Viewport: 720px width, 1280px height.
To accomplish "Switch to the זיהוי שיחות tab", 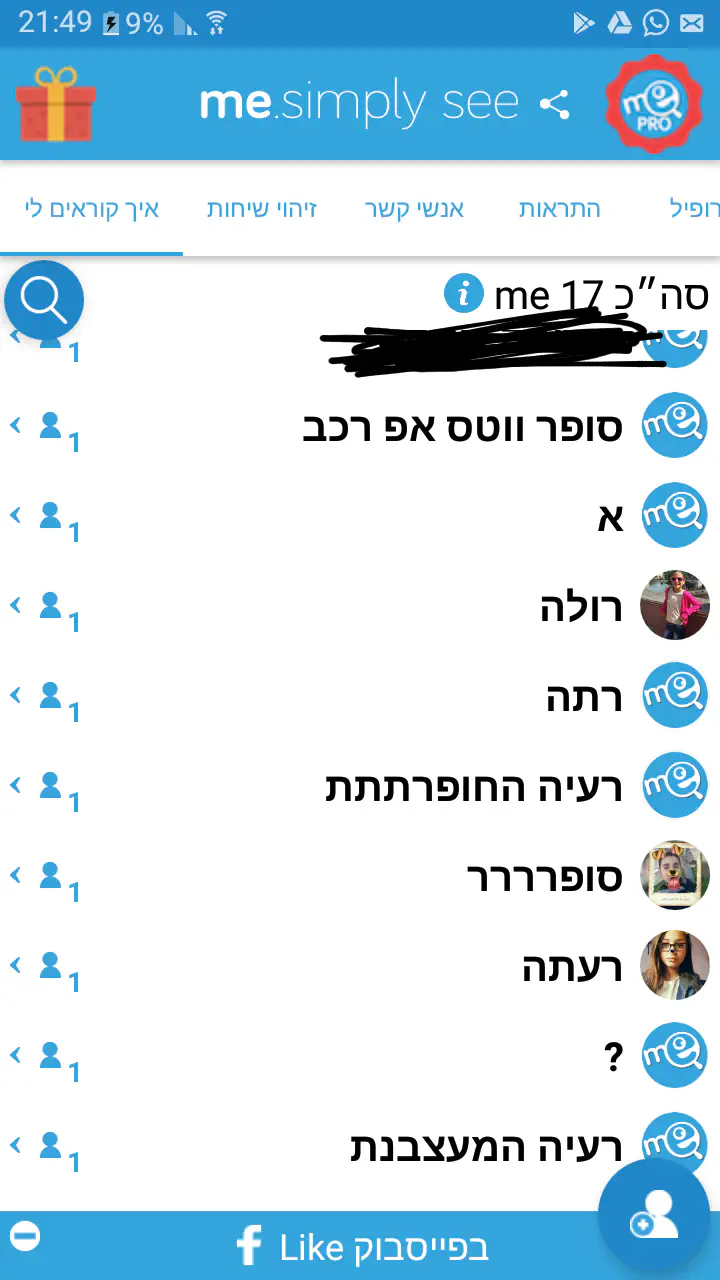I will tap(262, 210).
